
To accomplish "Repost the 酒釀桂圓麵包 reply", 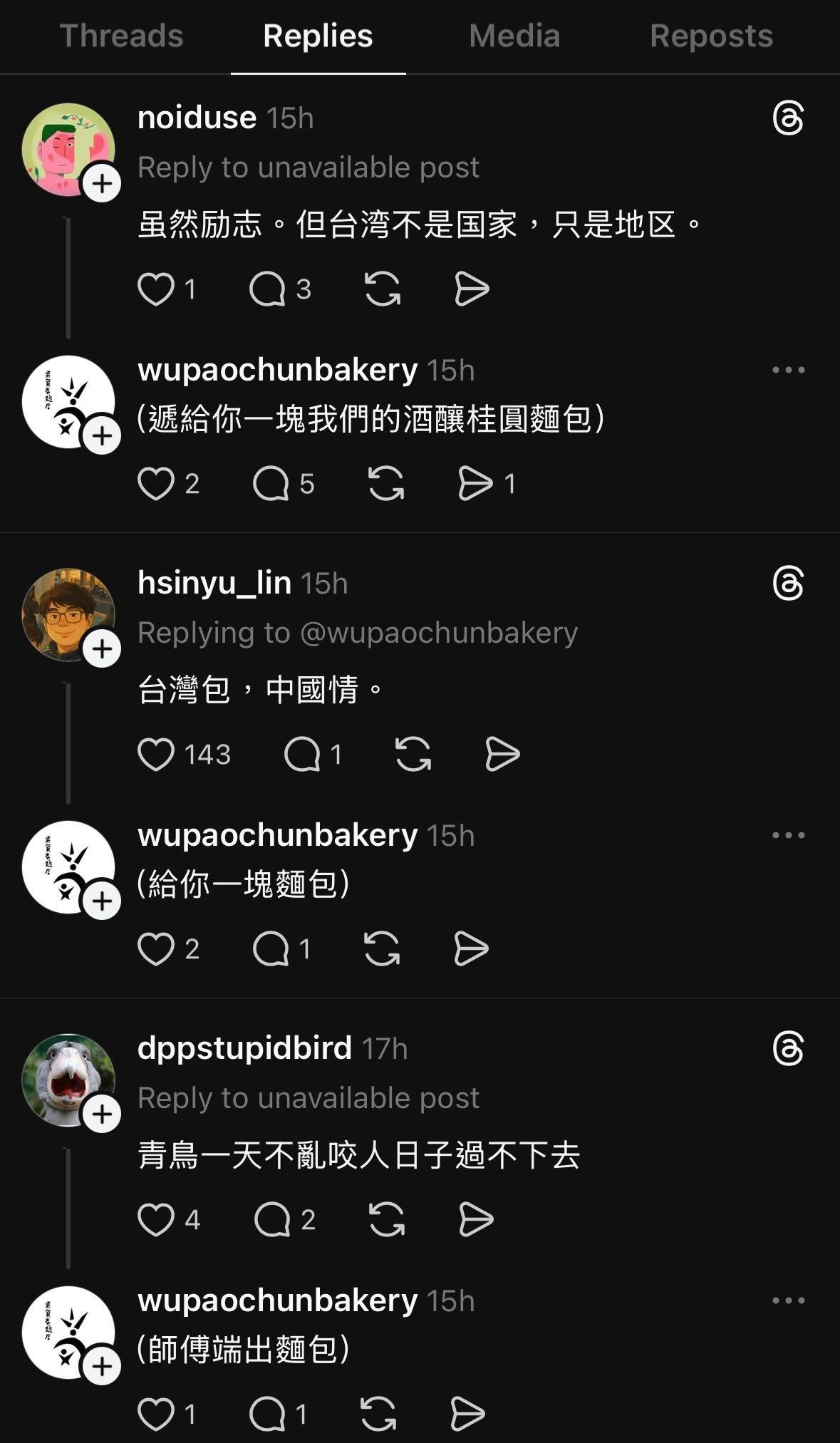I will pos(386,484).
